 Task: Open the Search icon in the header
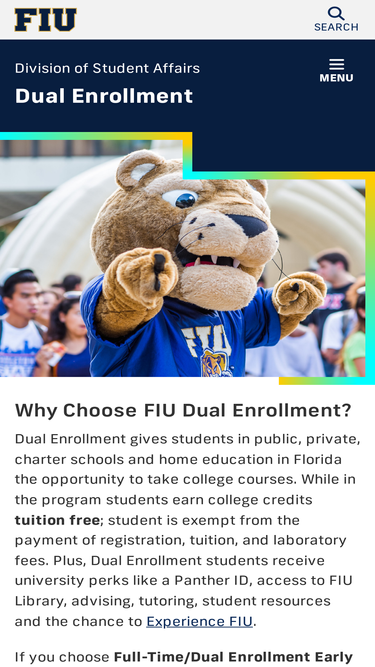(x=336, y=19)
